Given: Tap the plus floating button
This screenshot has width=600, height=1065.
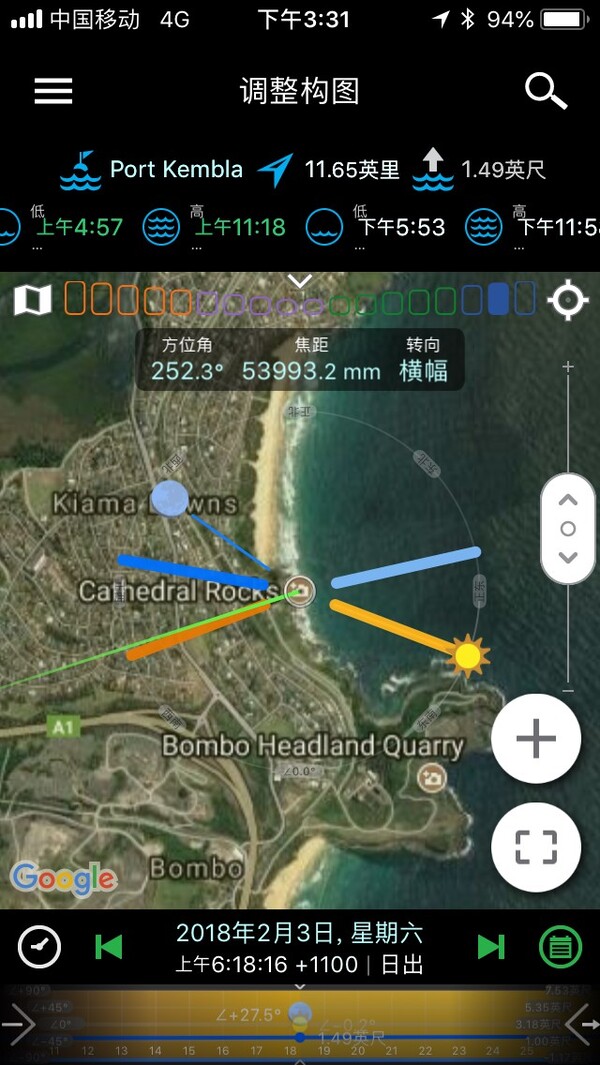Looking at the screenshot, I should point(536,739).
